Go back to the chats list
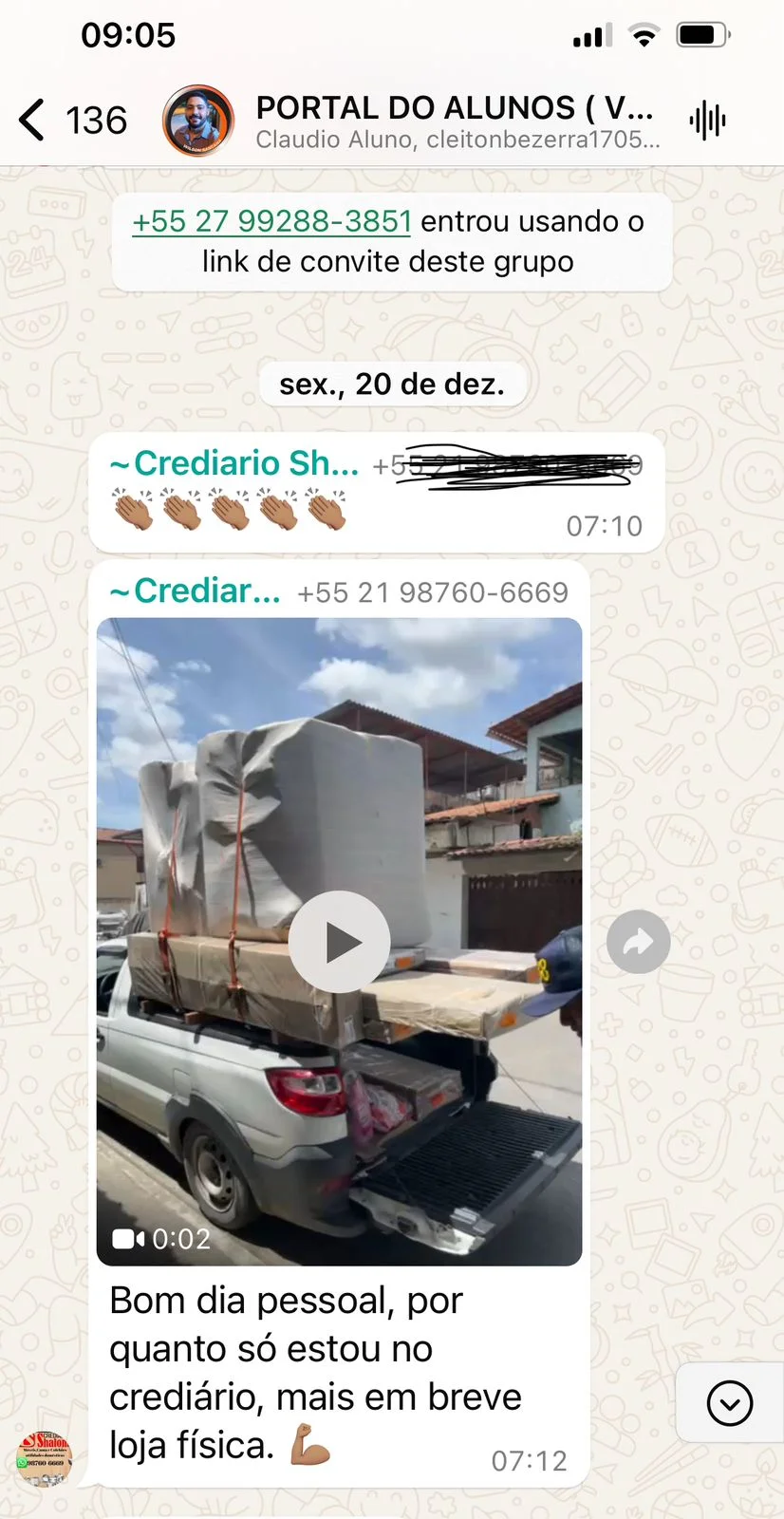Viewport: 784px width, 1519px height. 33,121
